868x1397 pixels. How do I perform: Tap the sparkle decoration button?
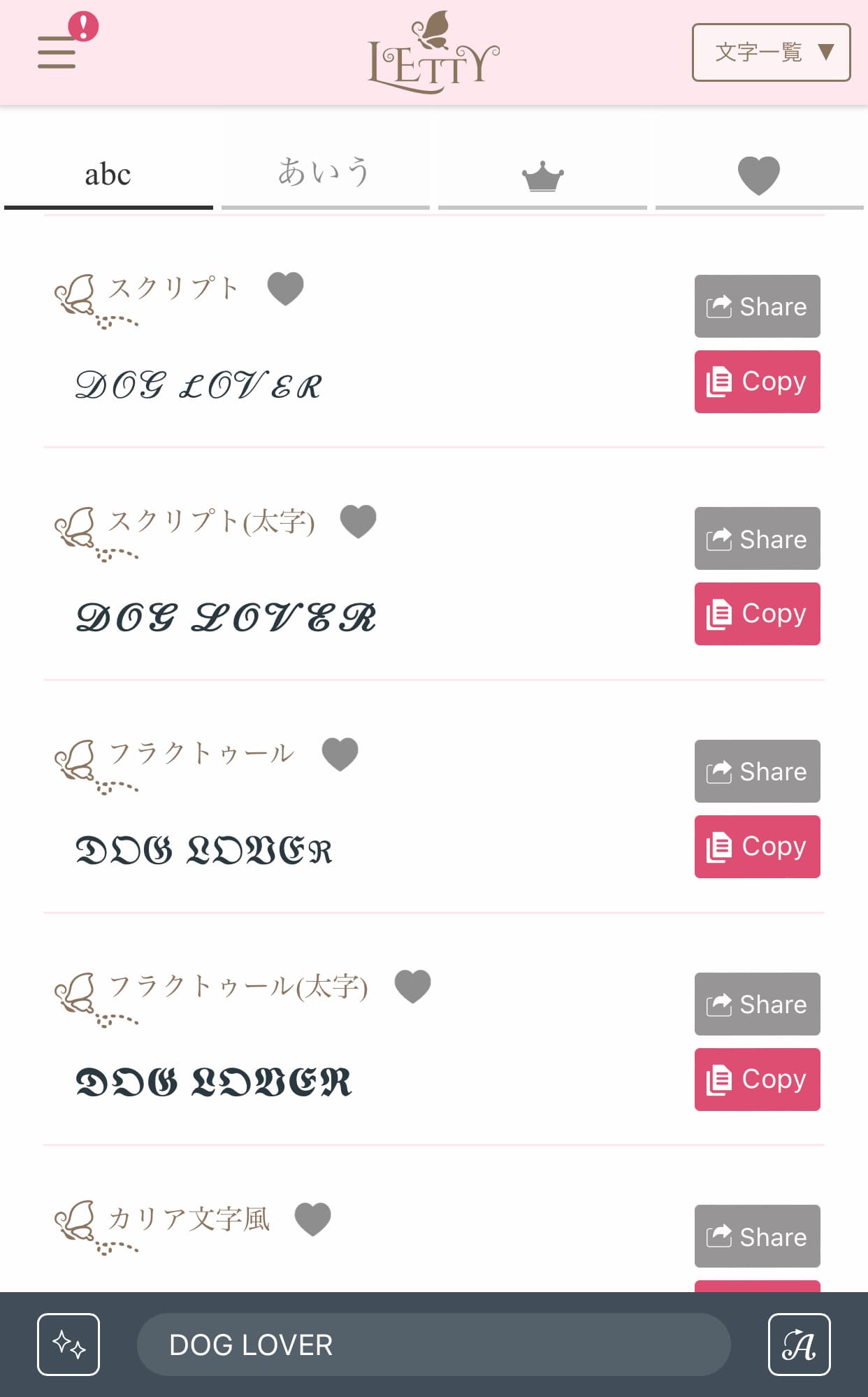(x=68, y=1345)
